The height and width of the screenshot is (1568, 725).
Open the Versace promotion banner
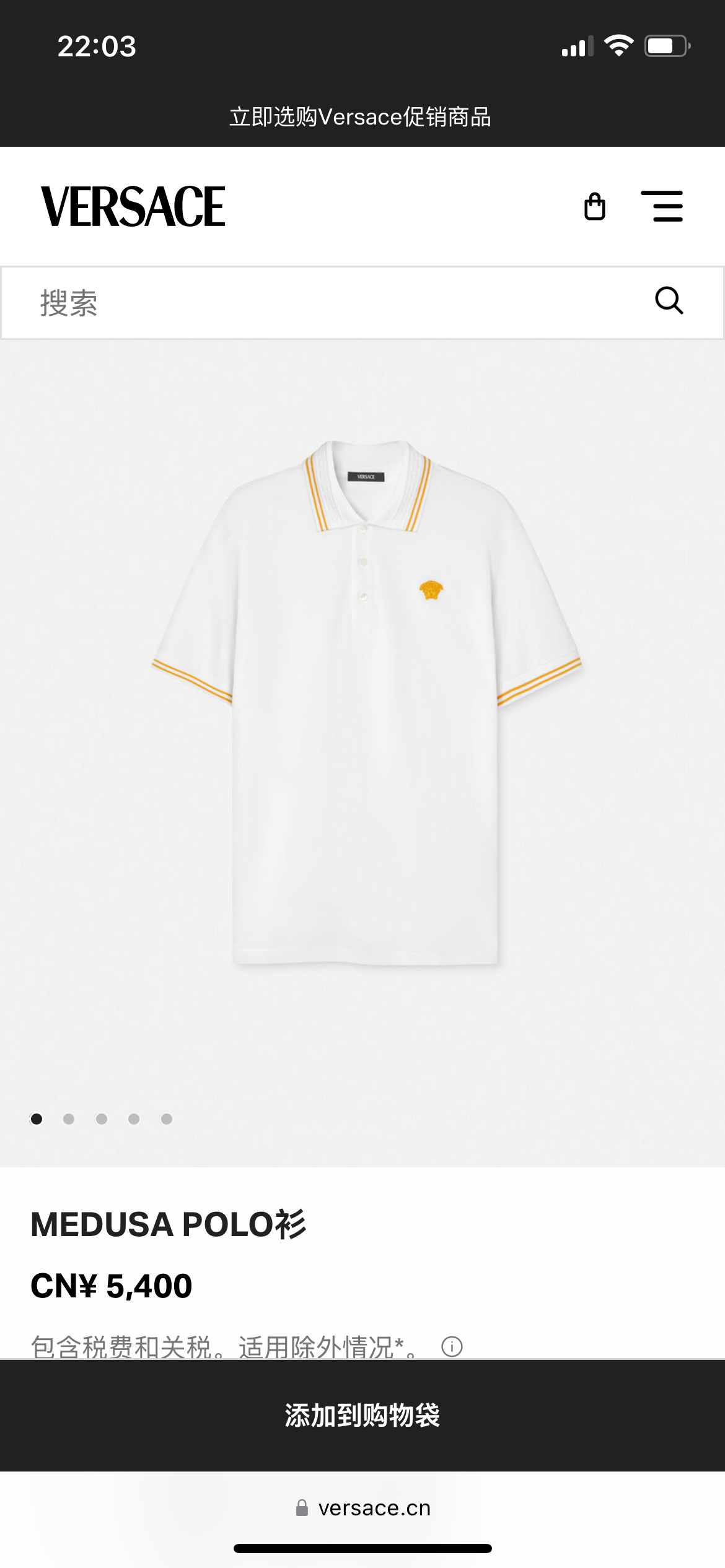[361, 117]
